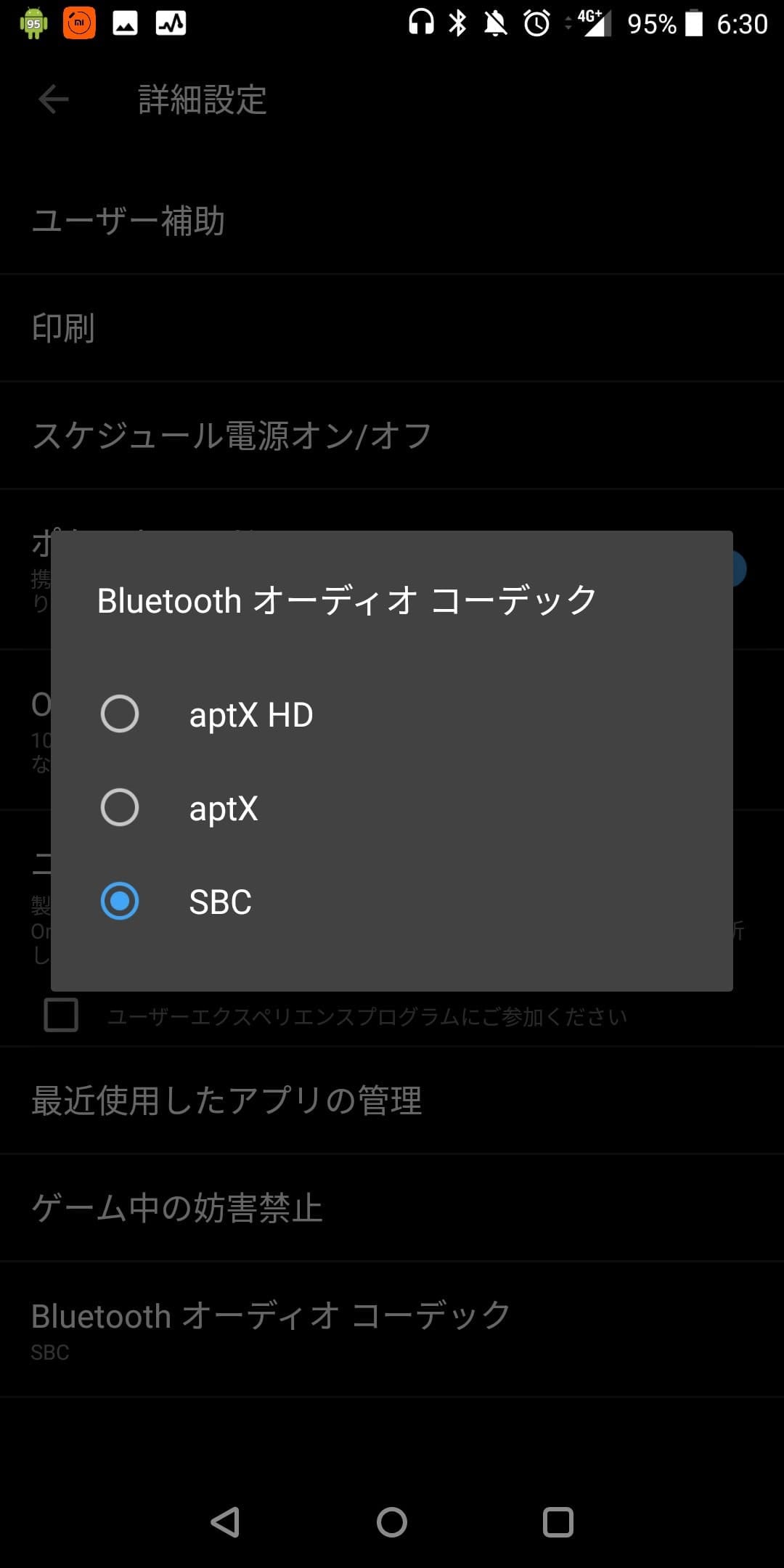Viewport: 784px width, 1568px height.
Task: Tap the system back button
Action: pyautogui.click(x=225, y=1522)
